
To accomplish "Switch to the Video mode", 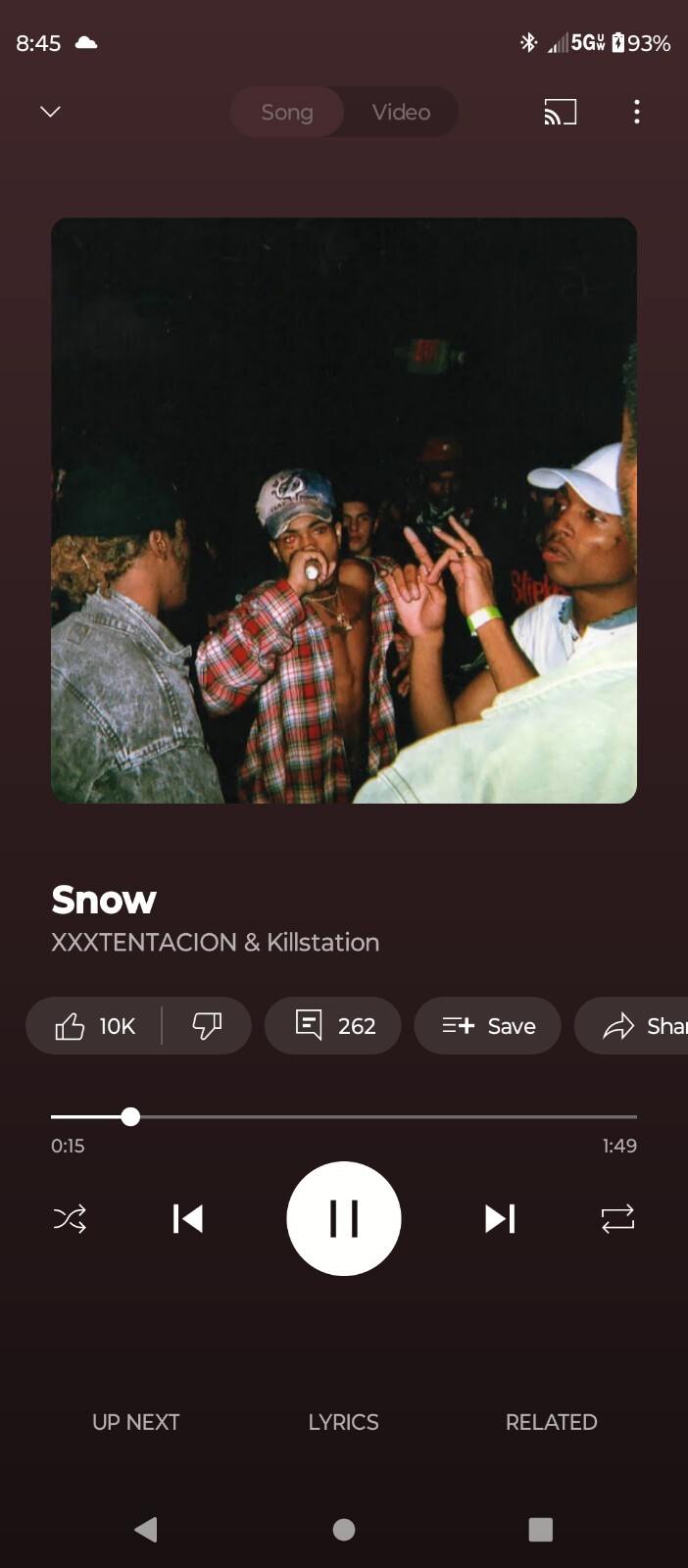I will point(401,112).
